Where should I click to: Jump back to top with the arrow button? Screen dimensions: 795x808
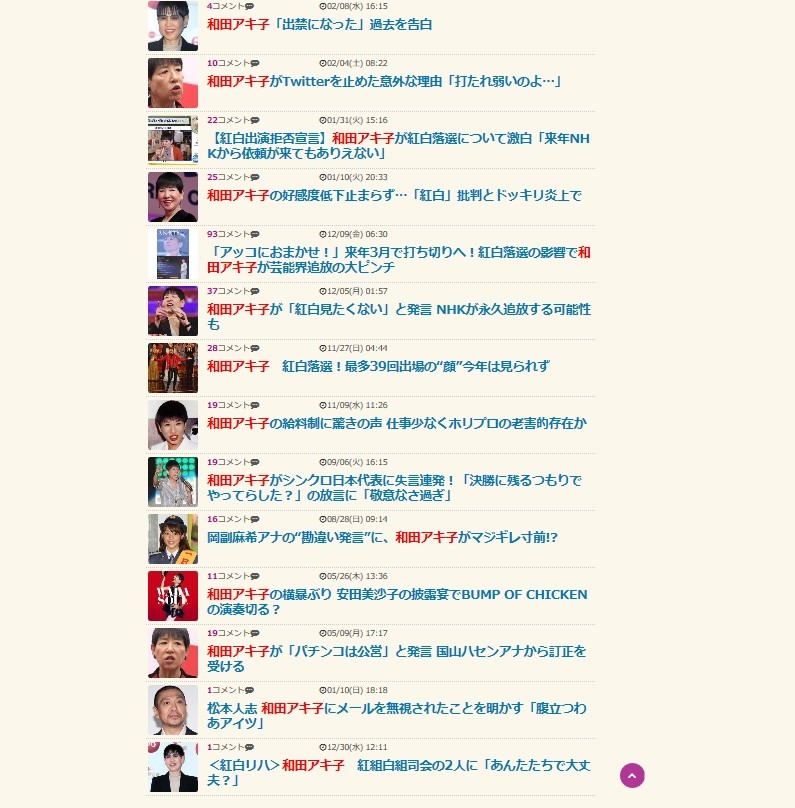632,775
